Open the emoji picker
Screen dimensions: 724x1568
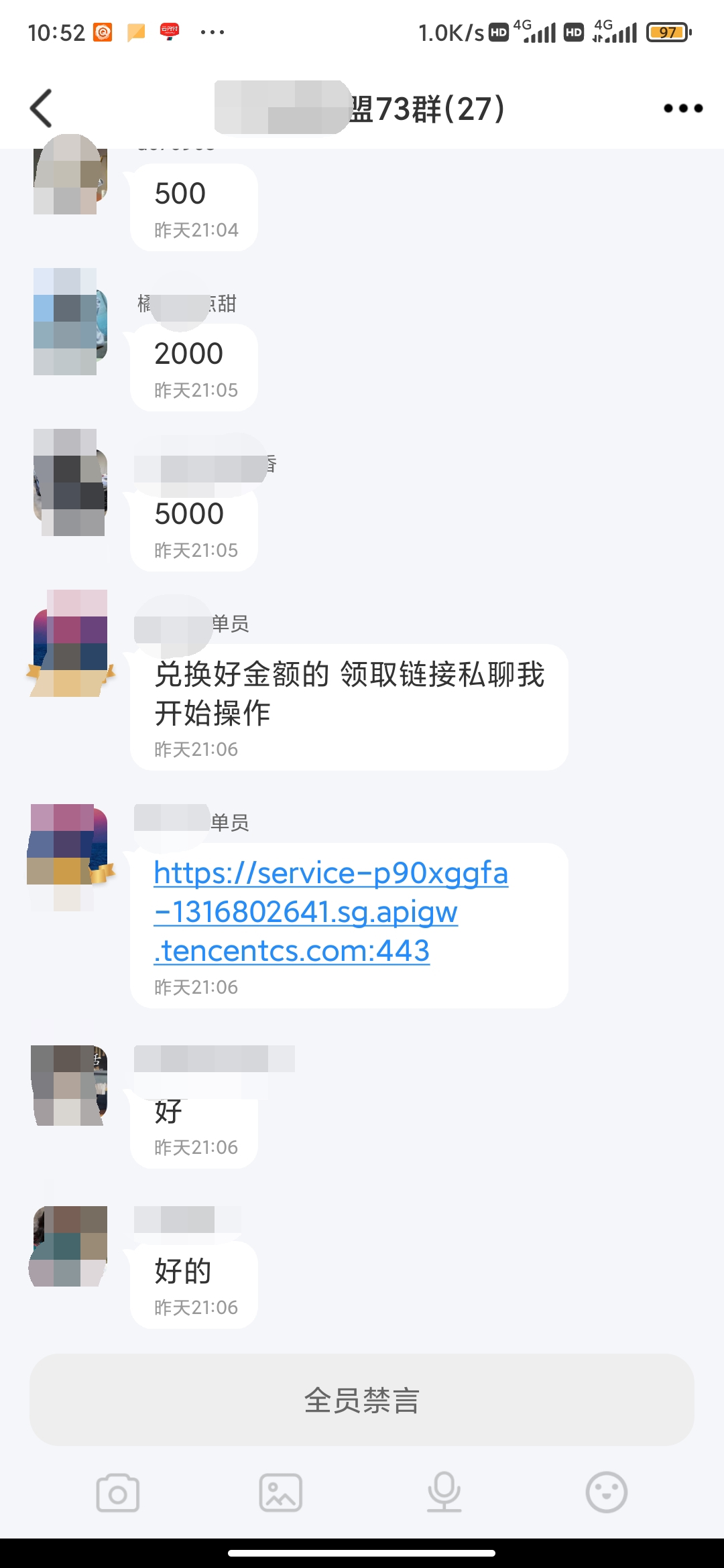point(606,1493)
